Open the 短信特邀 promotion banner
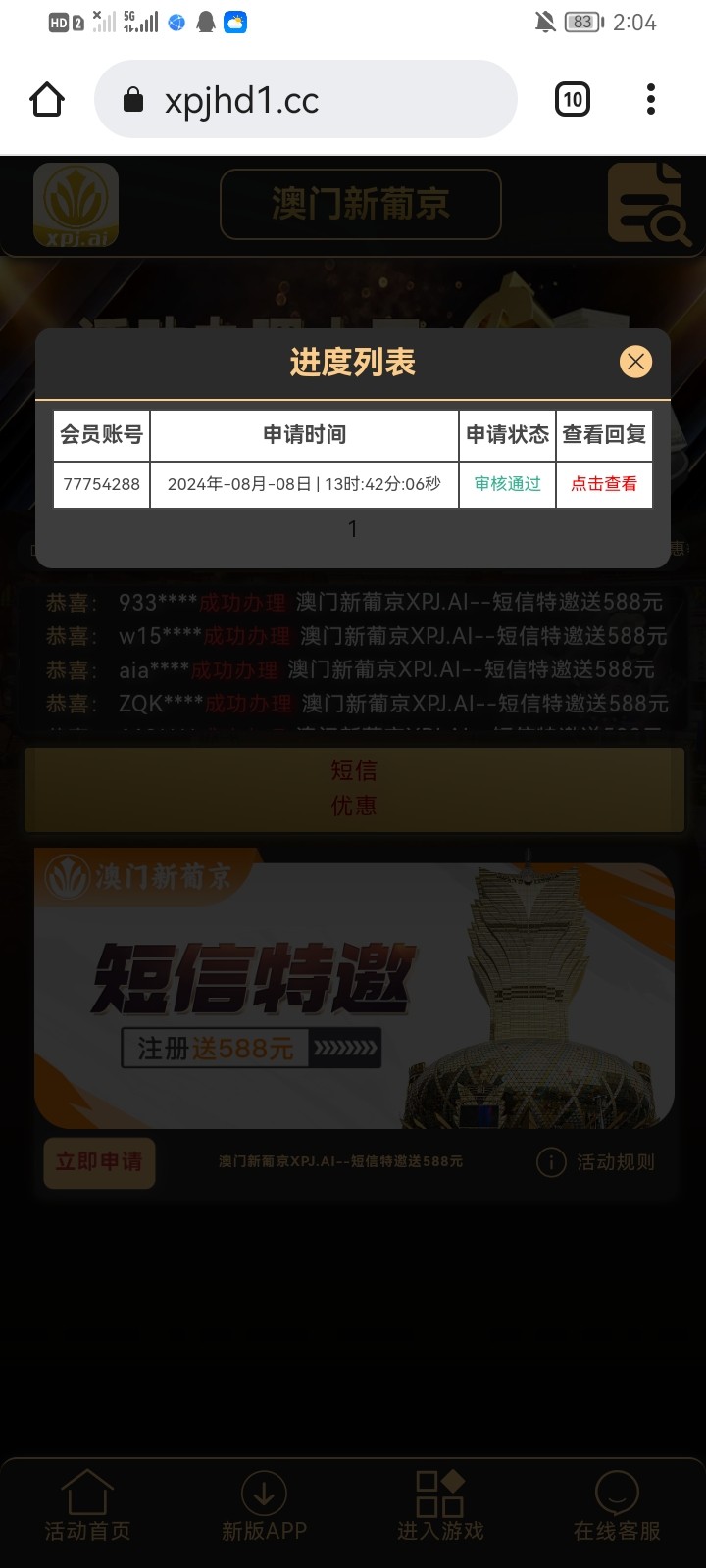706x1568 pixels. [x=353, y=990]
